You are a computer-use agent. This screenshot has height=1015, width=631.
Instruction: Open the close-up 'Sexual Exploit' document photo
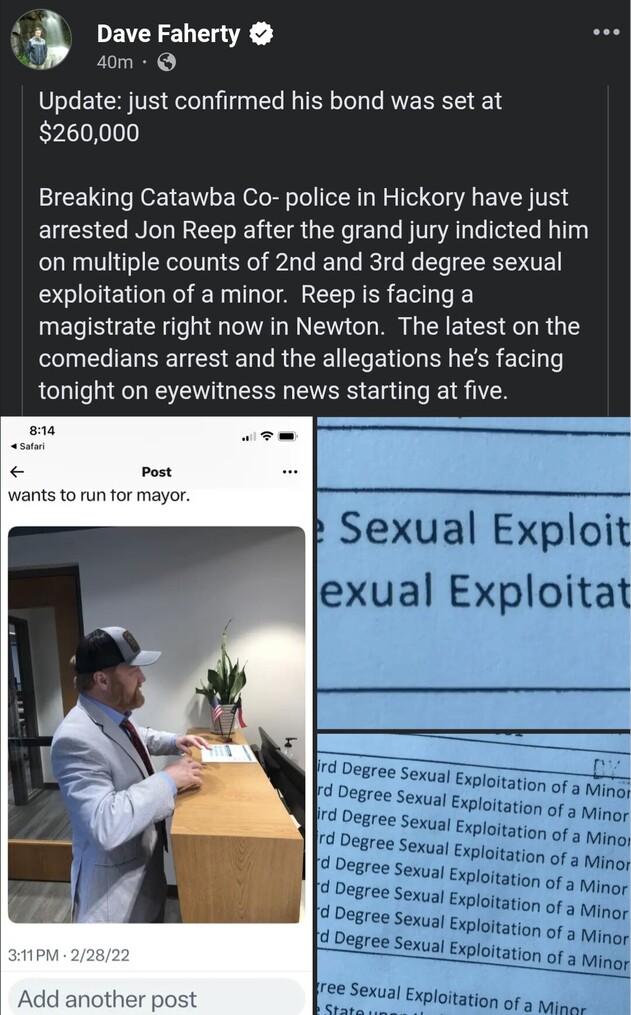(x=474, y=572)
